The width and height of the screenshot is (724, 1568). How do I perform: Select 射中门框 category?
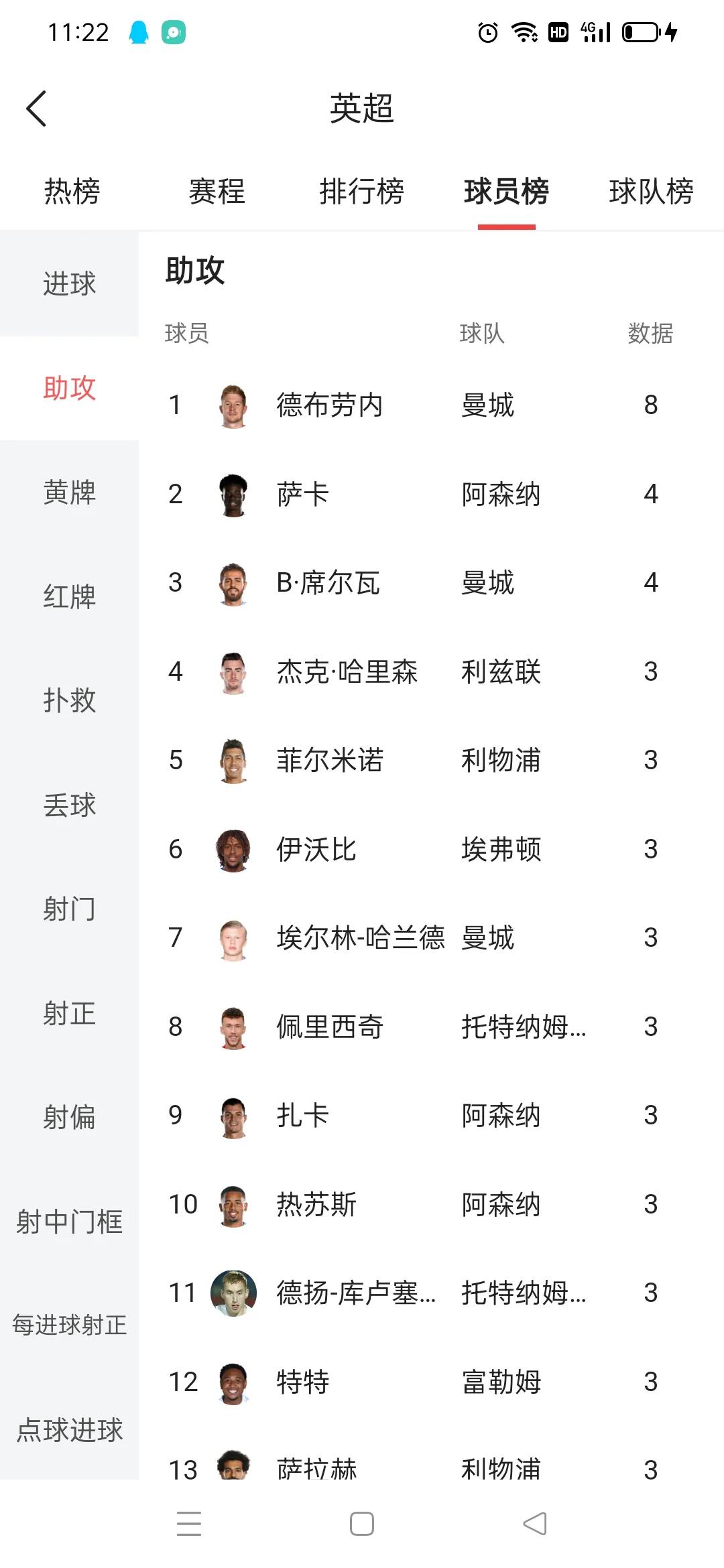point(69,1222)
